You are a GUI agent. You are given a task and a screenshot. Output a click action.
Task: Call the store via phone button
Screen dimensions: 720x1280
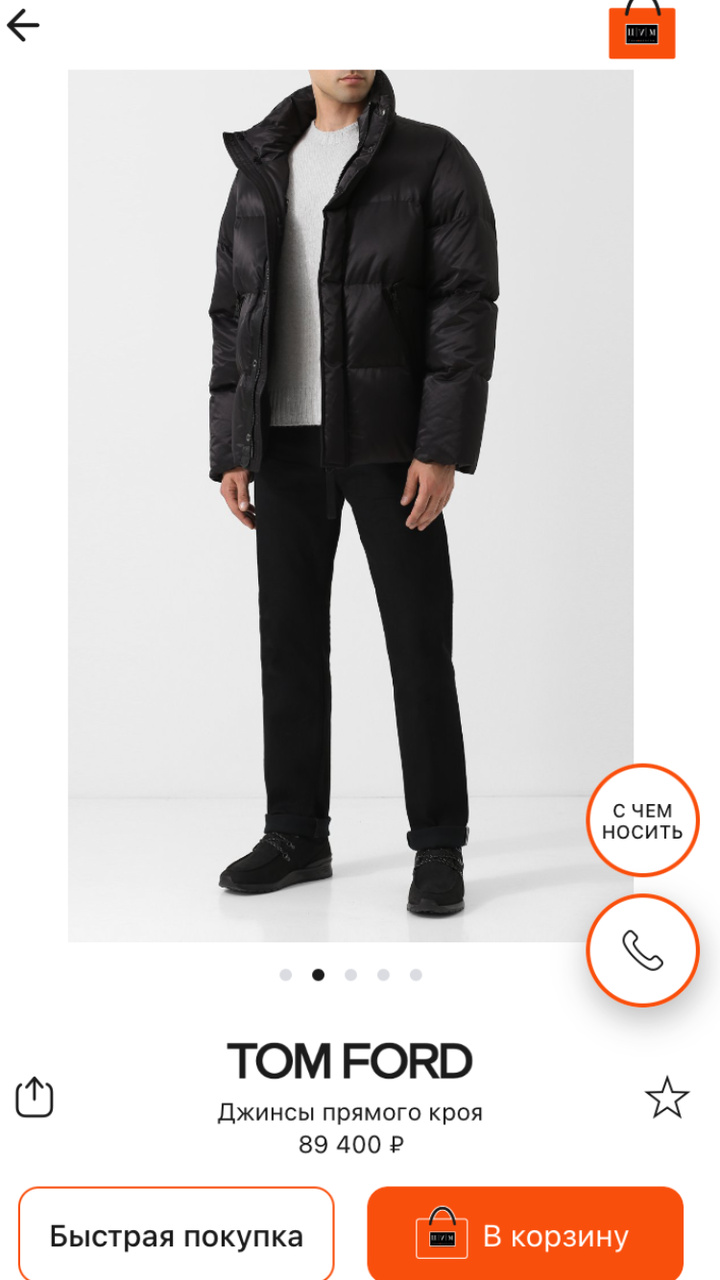pos(642,950)
